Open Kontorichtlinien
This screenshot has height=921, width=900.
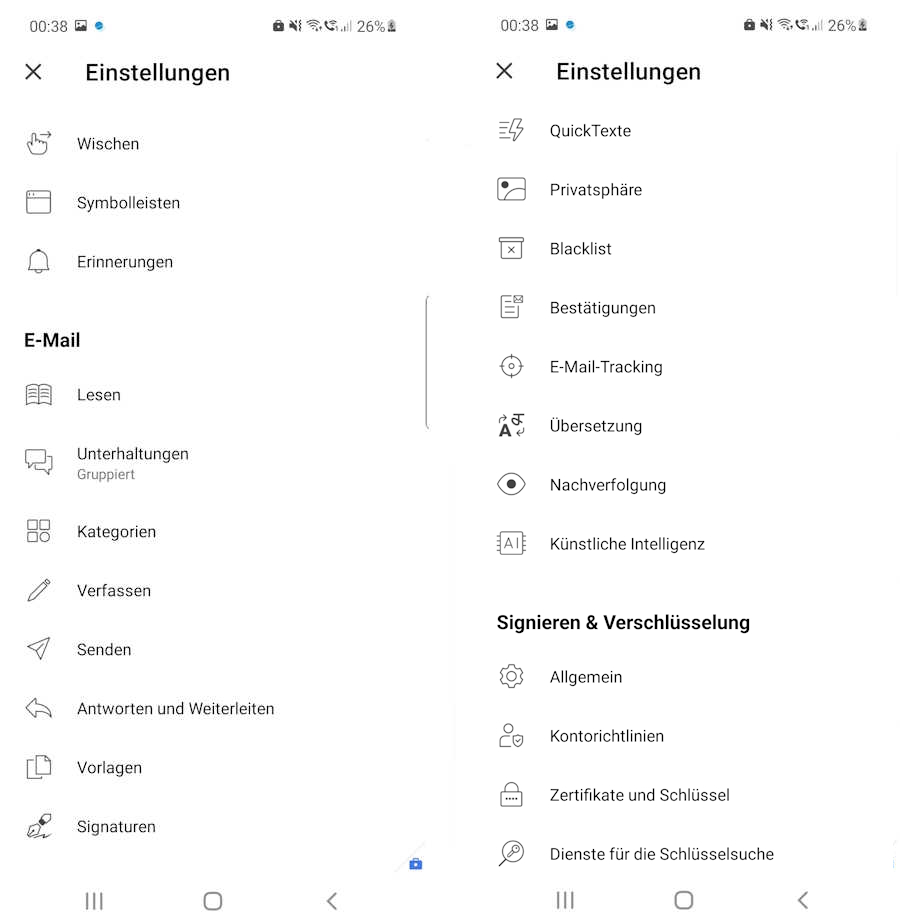[606, 736]
